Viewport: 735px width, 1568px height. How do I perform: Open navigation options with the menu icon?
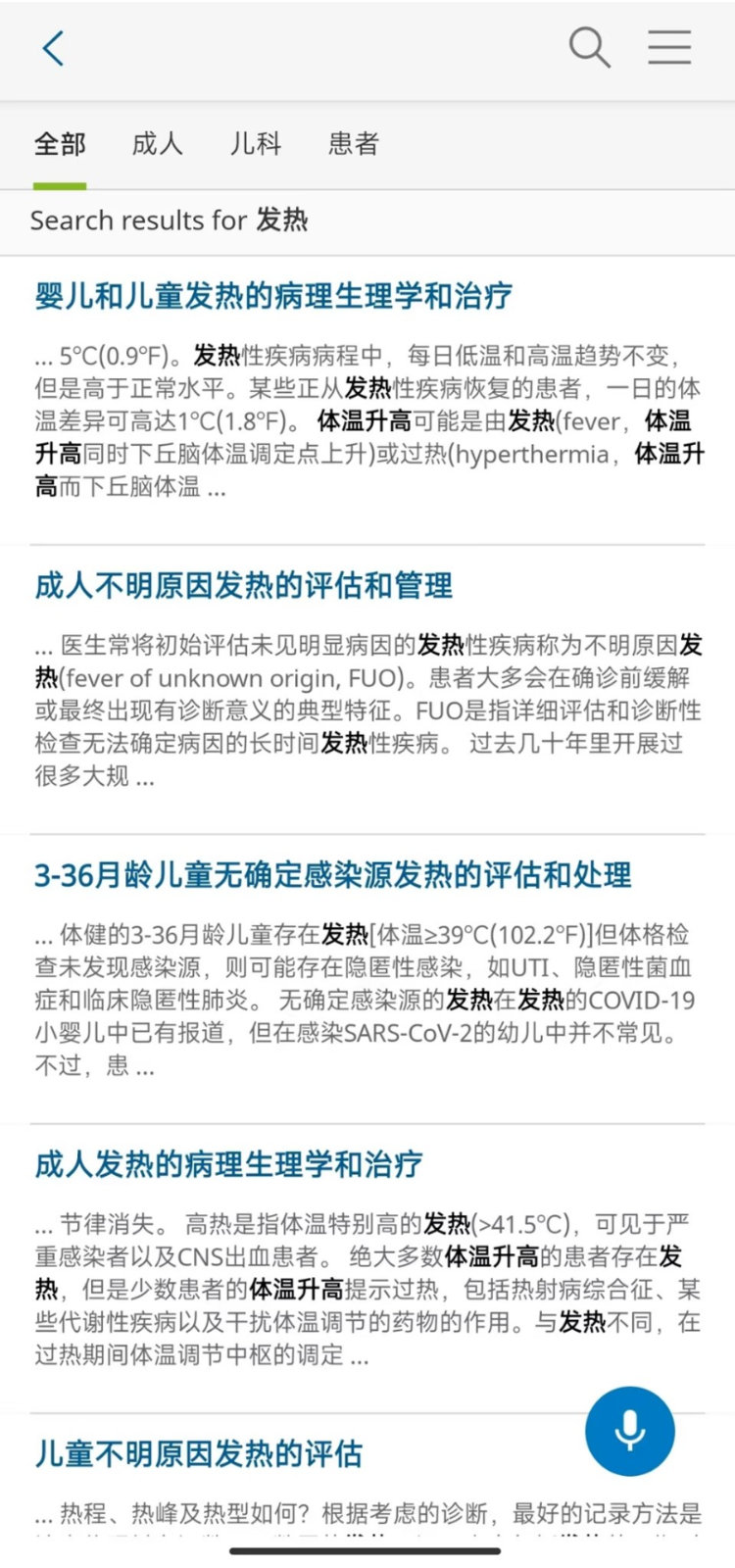(669, 47)
